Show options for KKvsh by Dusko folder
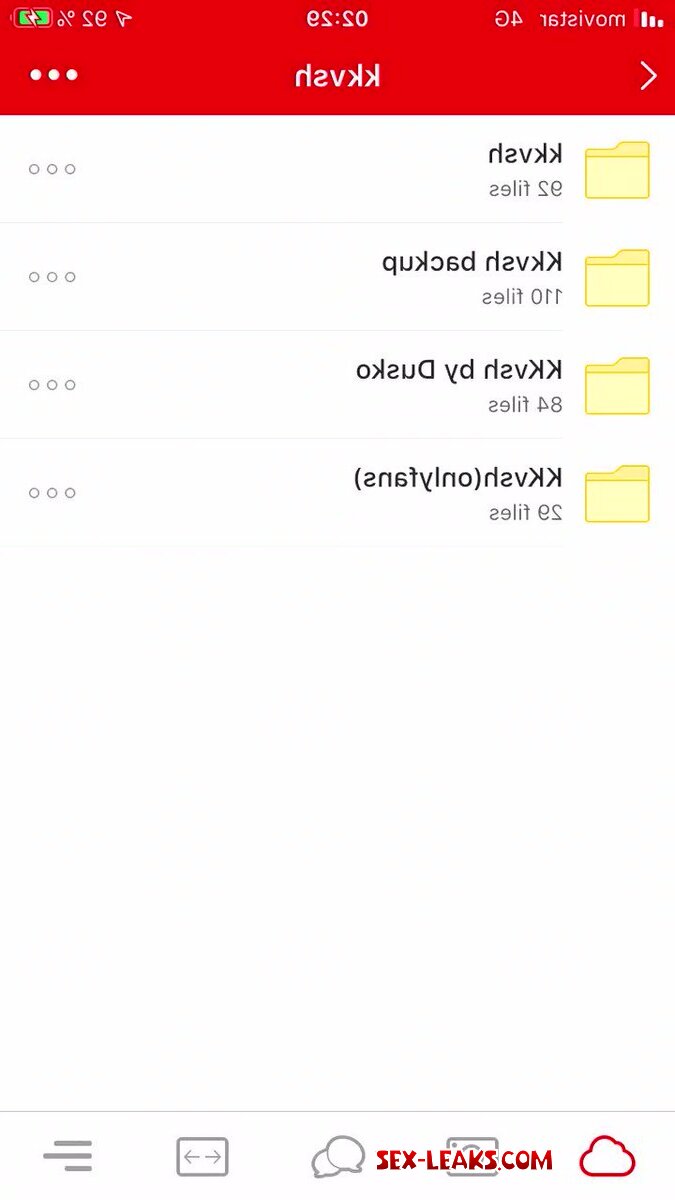This screenshot has height=1200, width=675. tap(52, 385)
